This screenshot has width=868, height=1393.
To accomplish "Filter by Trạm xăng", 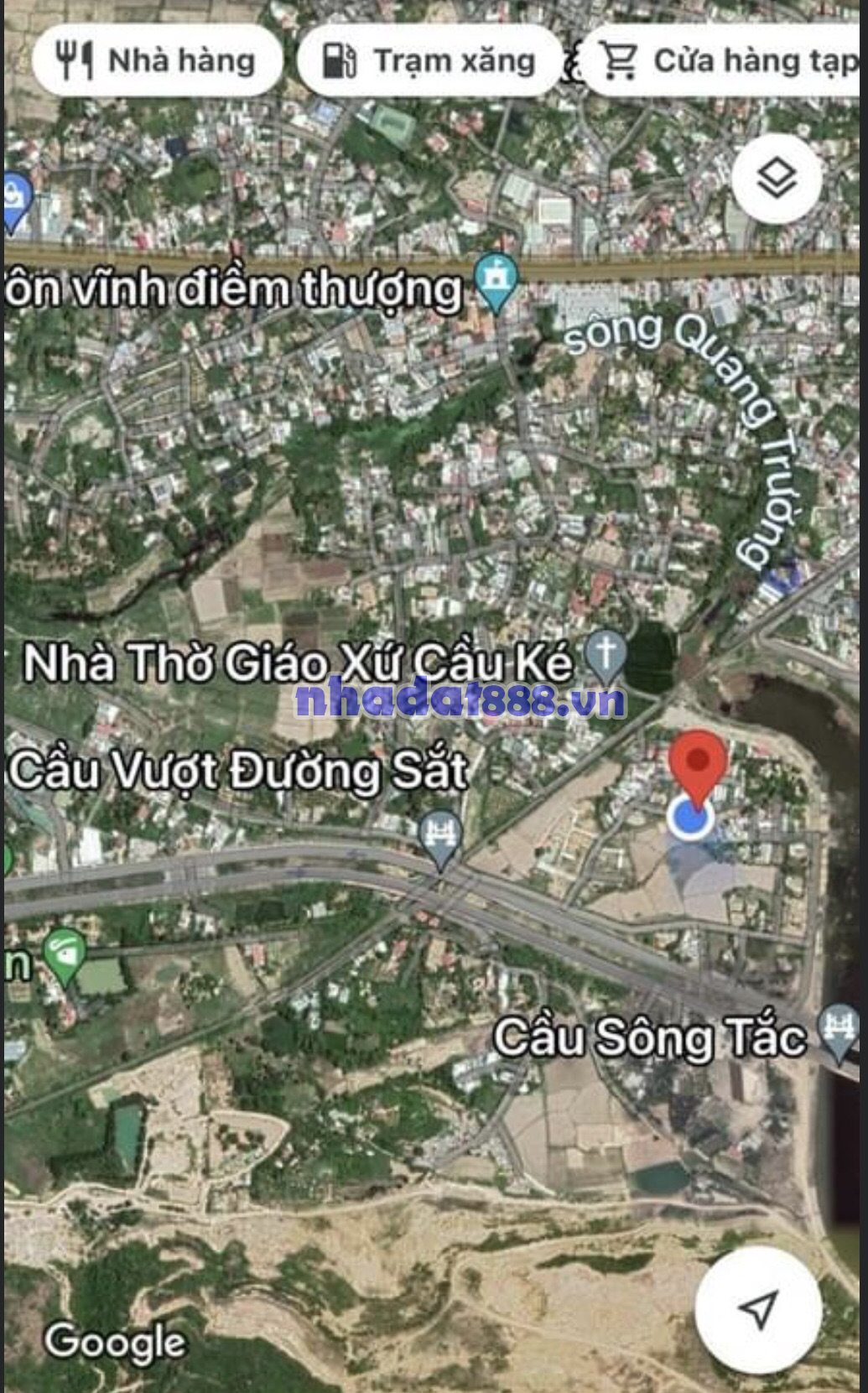I will click(429, 61).
